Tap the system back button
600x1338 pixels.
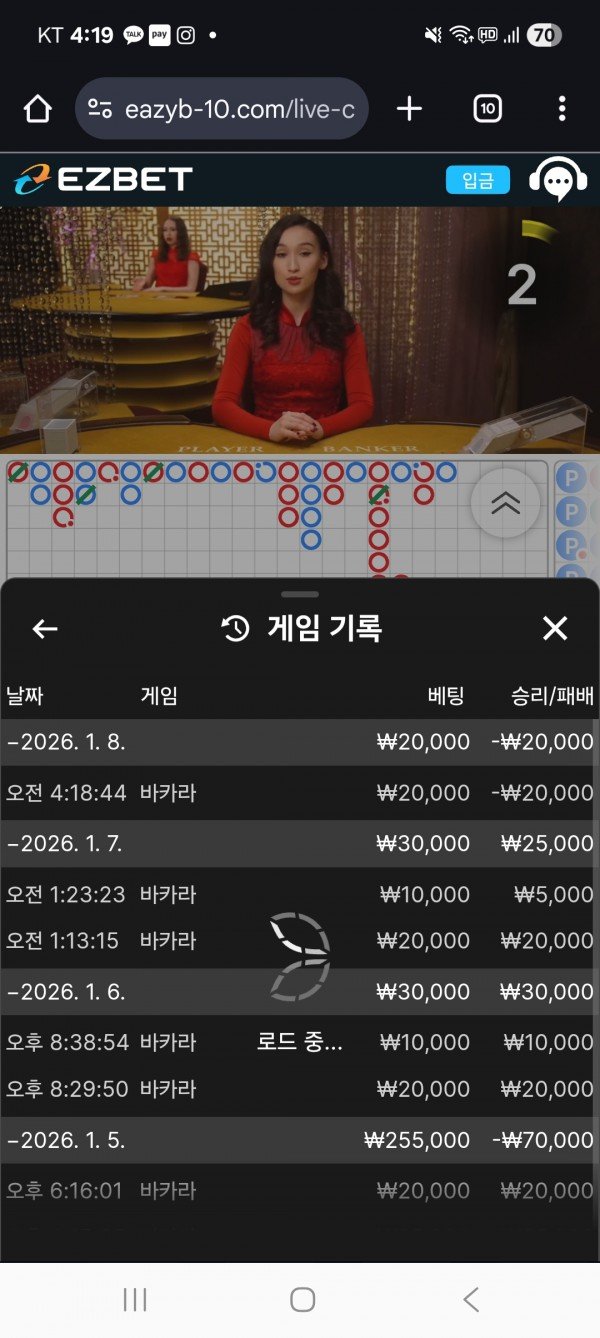pyautogui.click(x=471, y=1299)
